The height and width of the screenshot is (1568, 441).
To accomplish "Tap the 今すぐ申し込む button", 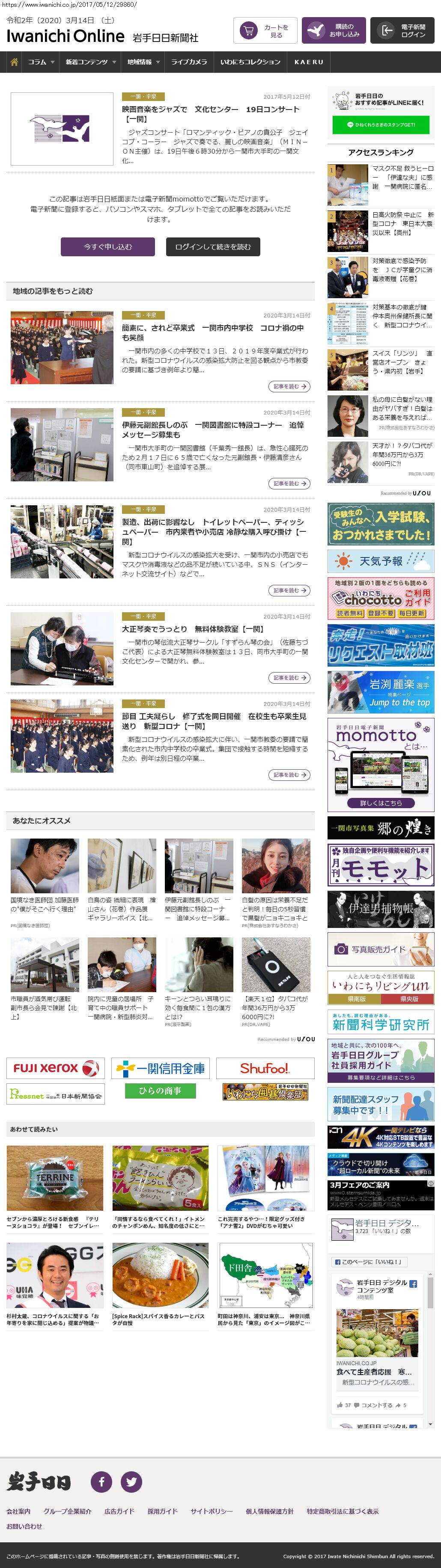I will click(108, 246).
